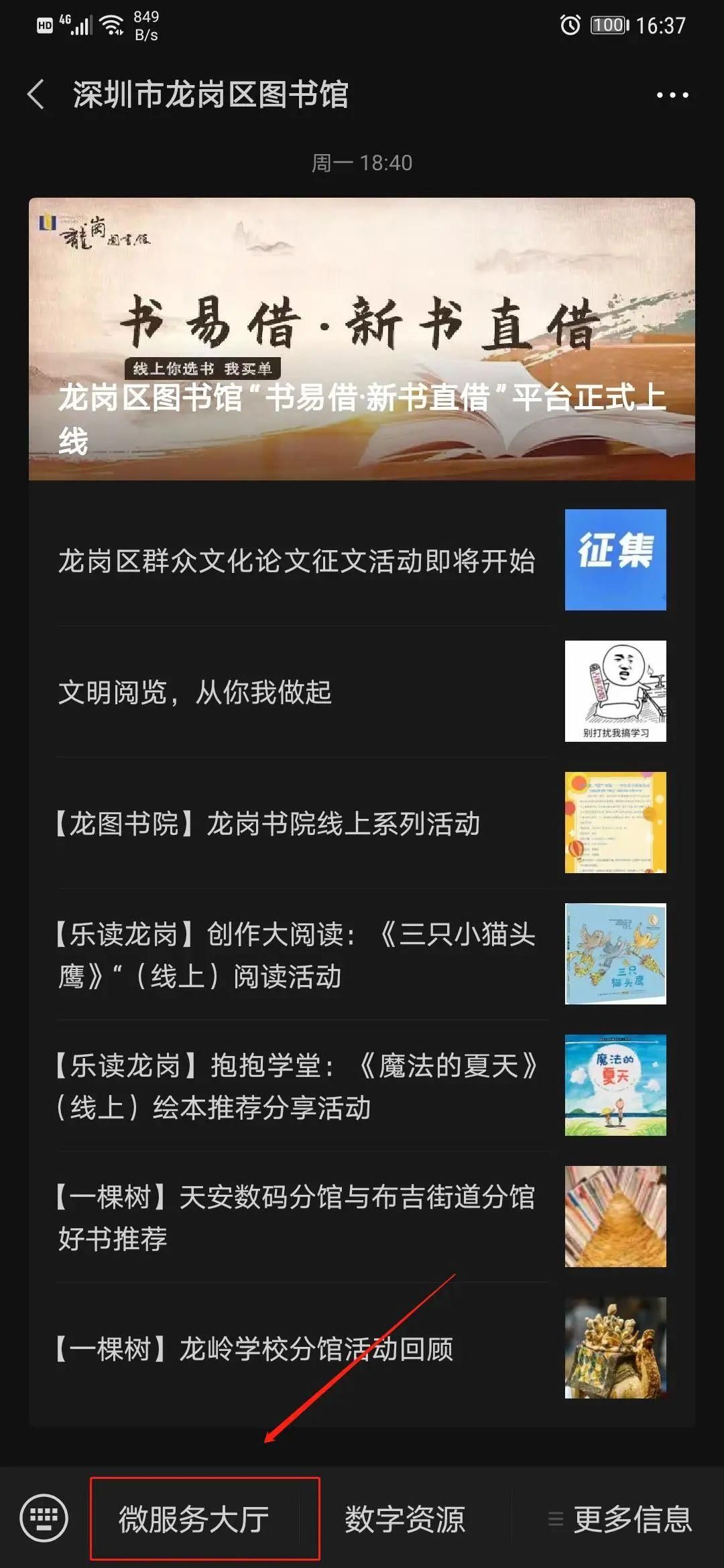Switch to keyboard input mode
This screenshot has height=1568, width=724.
[44, 1518]
